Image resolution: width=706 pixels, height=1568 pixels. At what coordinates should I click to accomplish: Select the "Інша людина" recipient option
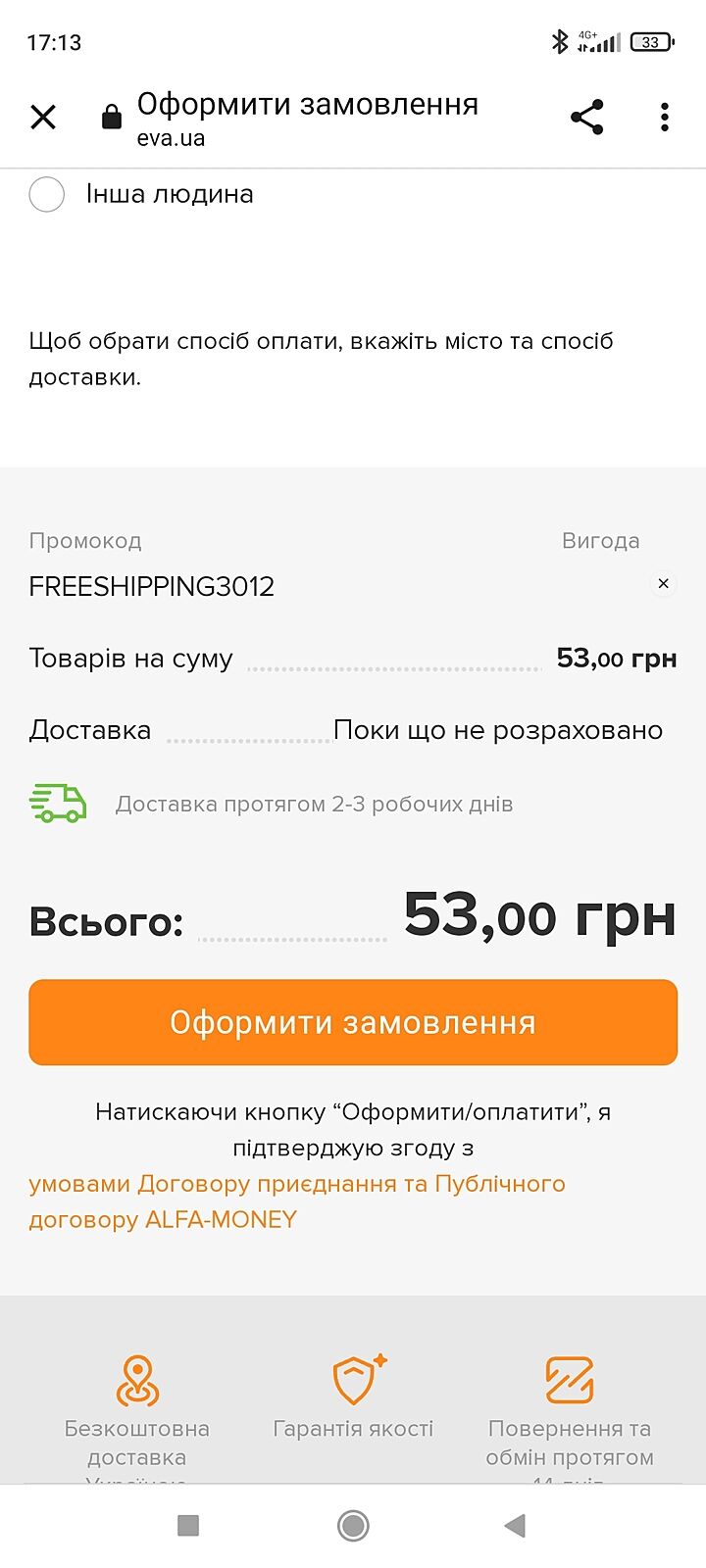47,194
